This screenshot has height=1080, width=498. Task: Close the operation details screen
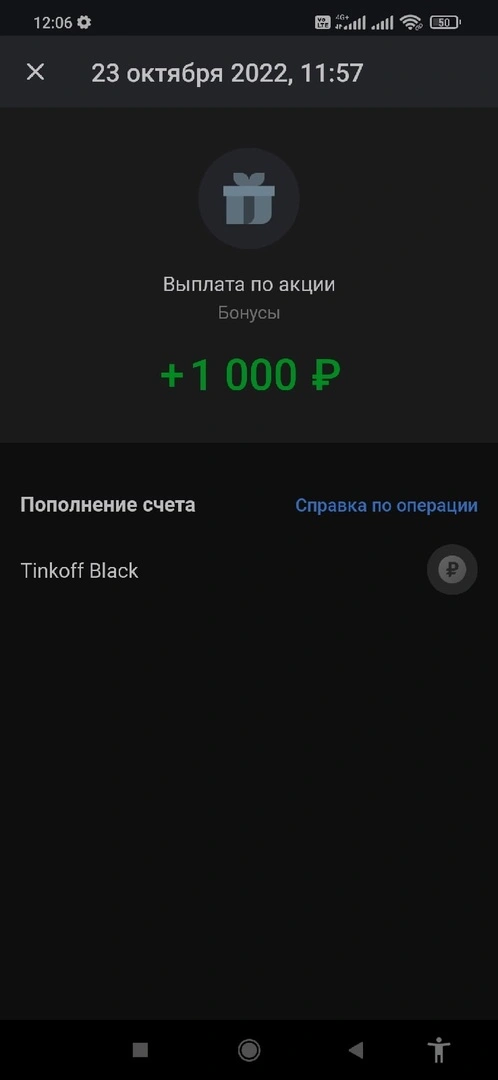click(35, 72)
